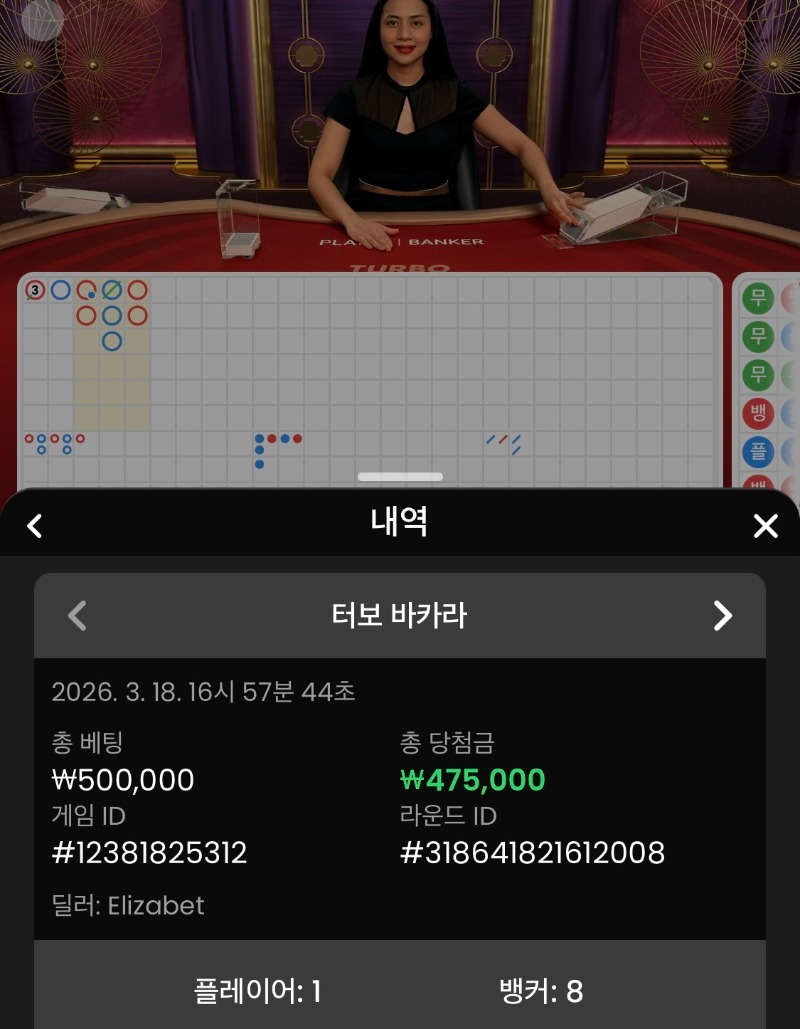Go back from the 내역 history panel
Image resolution: width=800 pixels, height=1029 pixels.
(35, 525)
